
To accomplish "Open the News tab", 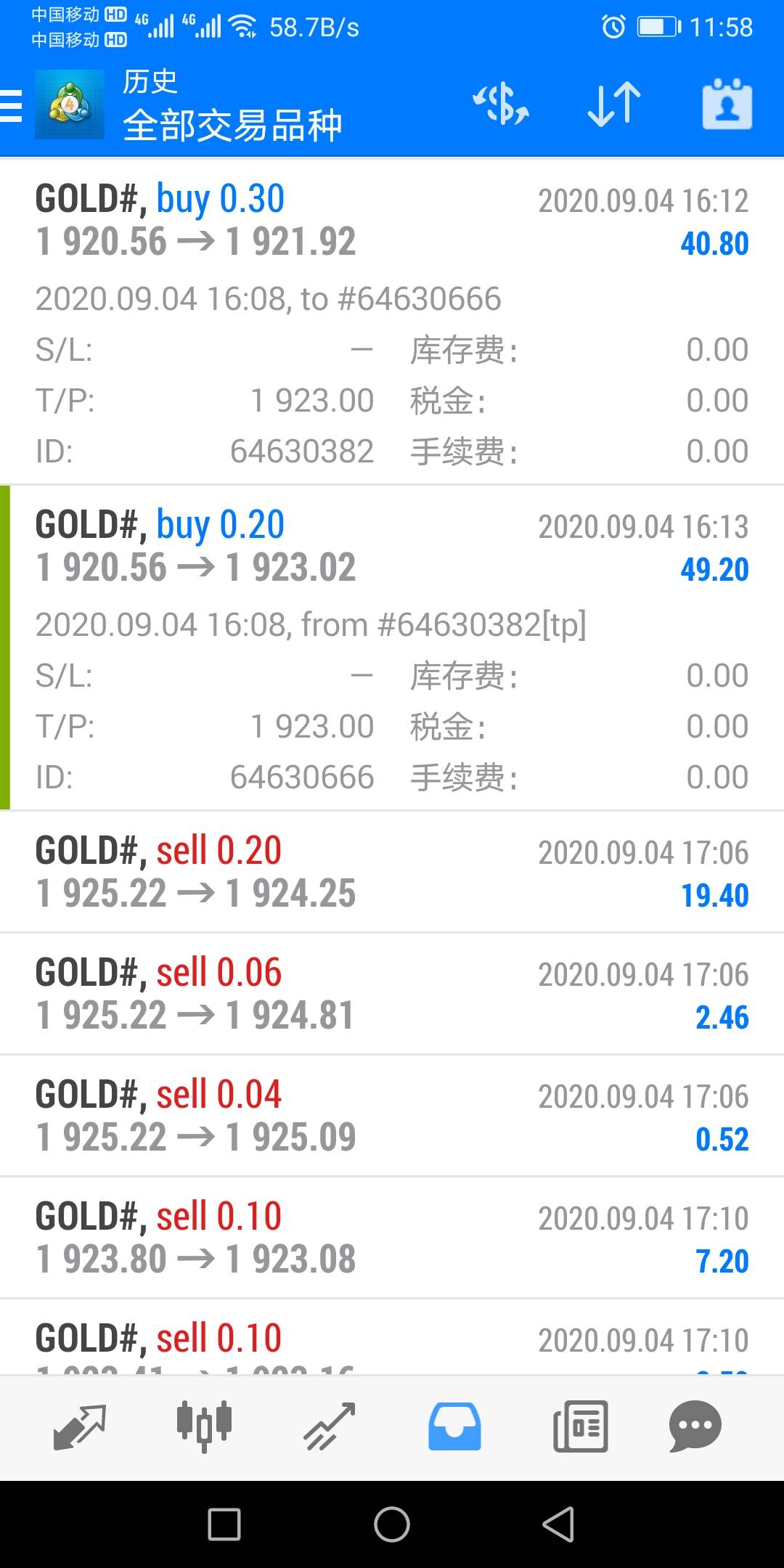I will 580,1427.
